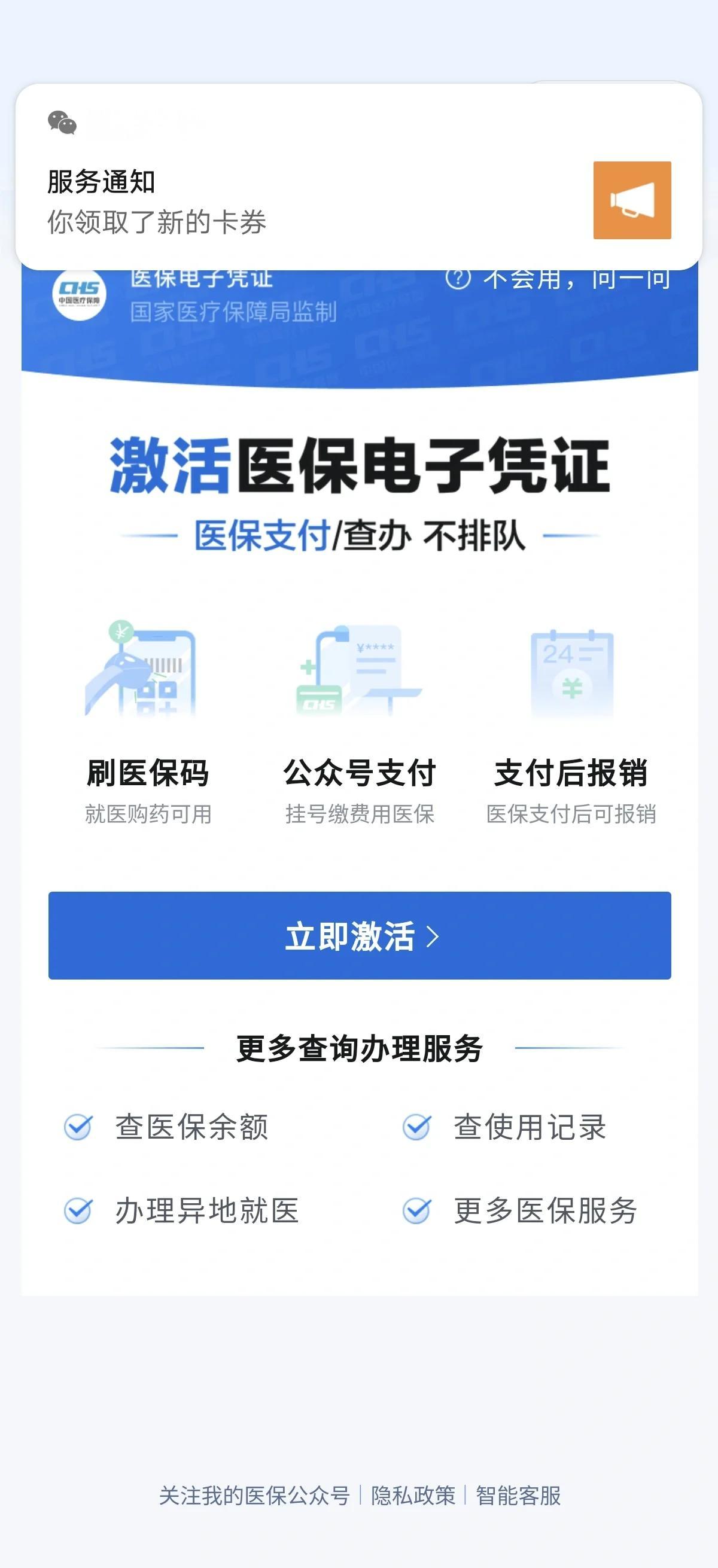This screenshot has height=1568, width=718.
Task: Open 更多医保服务
Action: coord(544,1211)
